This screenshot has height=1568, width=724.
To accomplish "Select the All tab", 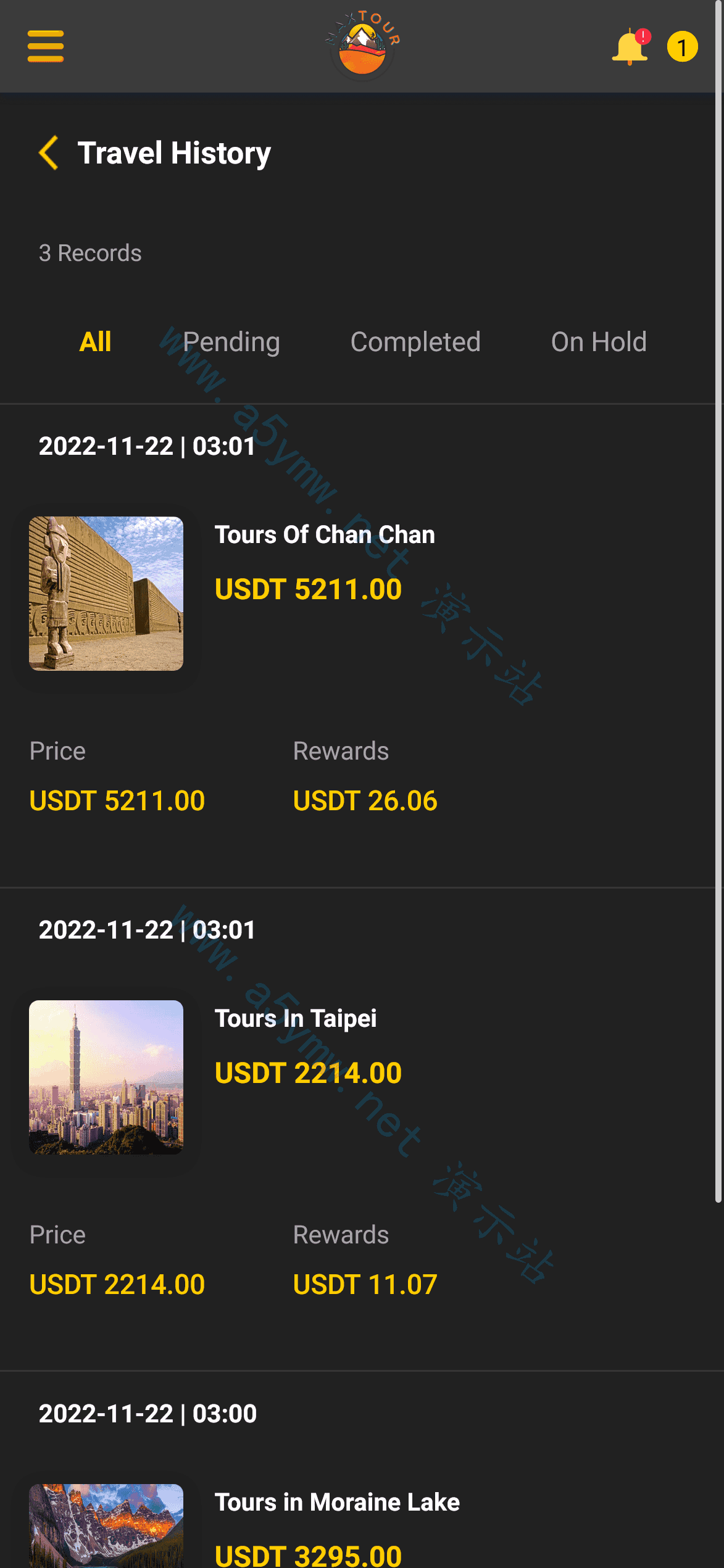I will (95, 342).
